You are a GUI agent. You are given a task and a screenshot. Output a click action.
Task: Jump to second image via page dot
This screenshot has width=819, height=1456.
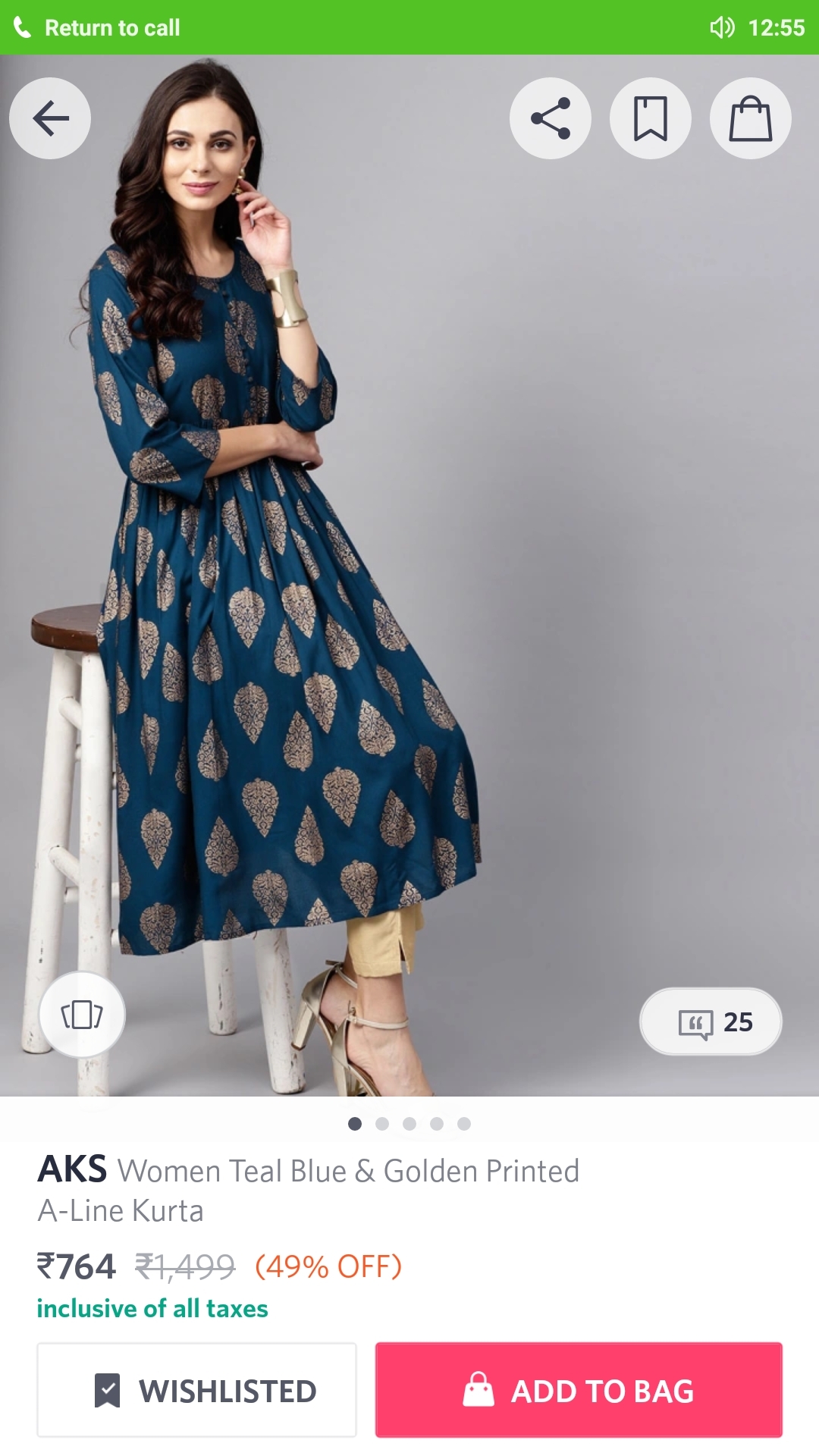pos(382,1124)
